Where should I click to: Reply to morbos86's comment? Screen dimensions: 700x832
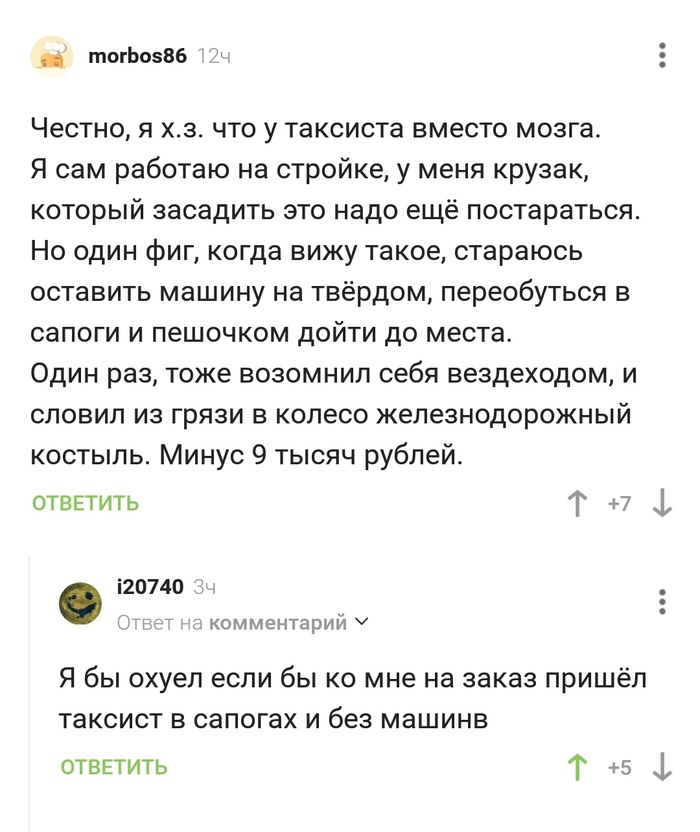85,503
